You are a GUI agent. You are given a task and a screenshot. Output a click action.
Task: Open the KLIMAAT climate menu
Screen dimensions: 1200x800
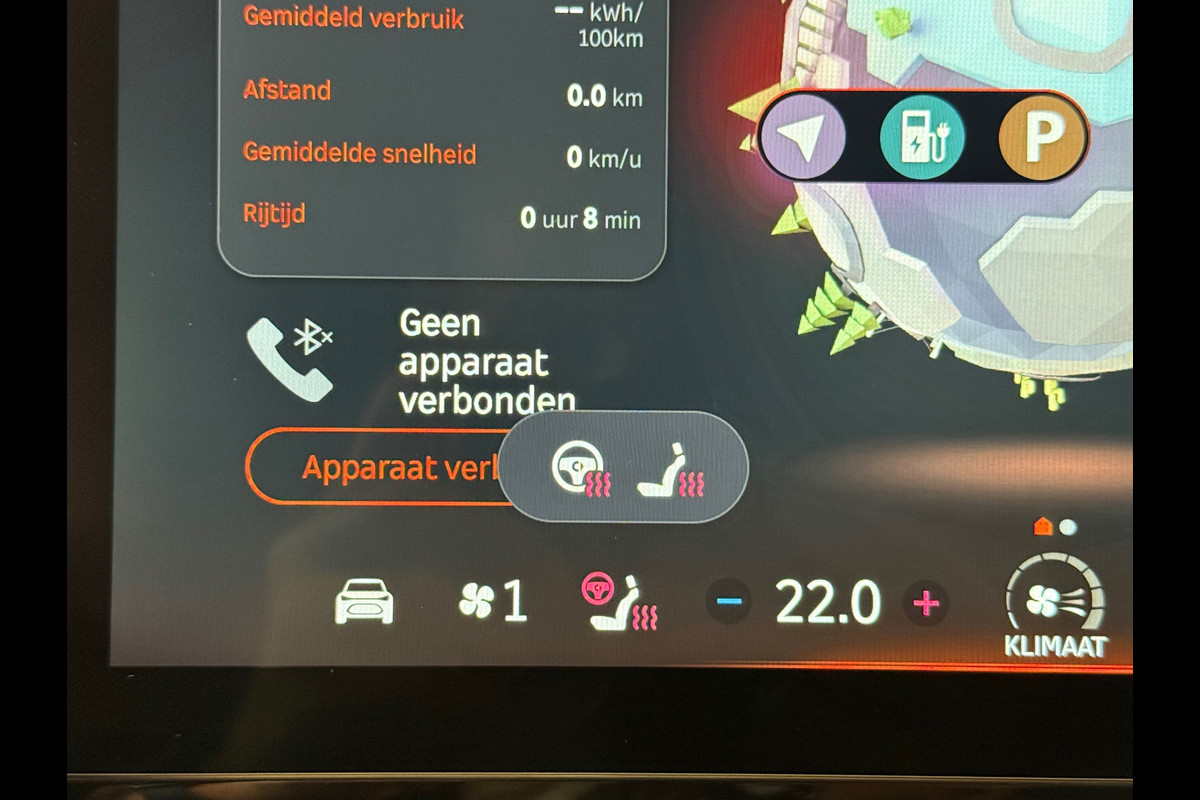click(x=1056, y=607)
